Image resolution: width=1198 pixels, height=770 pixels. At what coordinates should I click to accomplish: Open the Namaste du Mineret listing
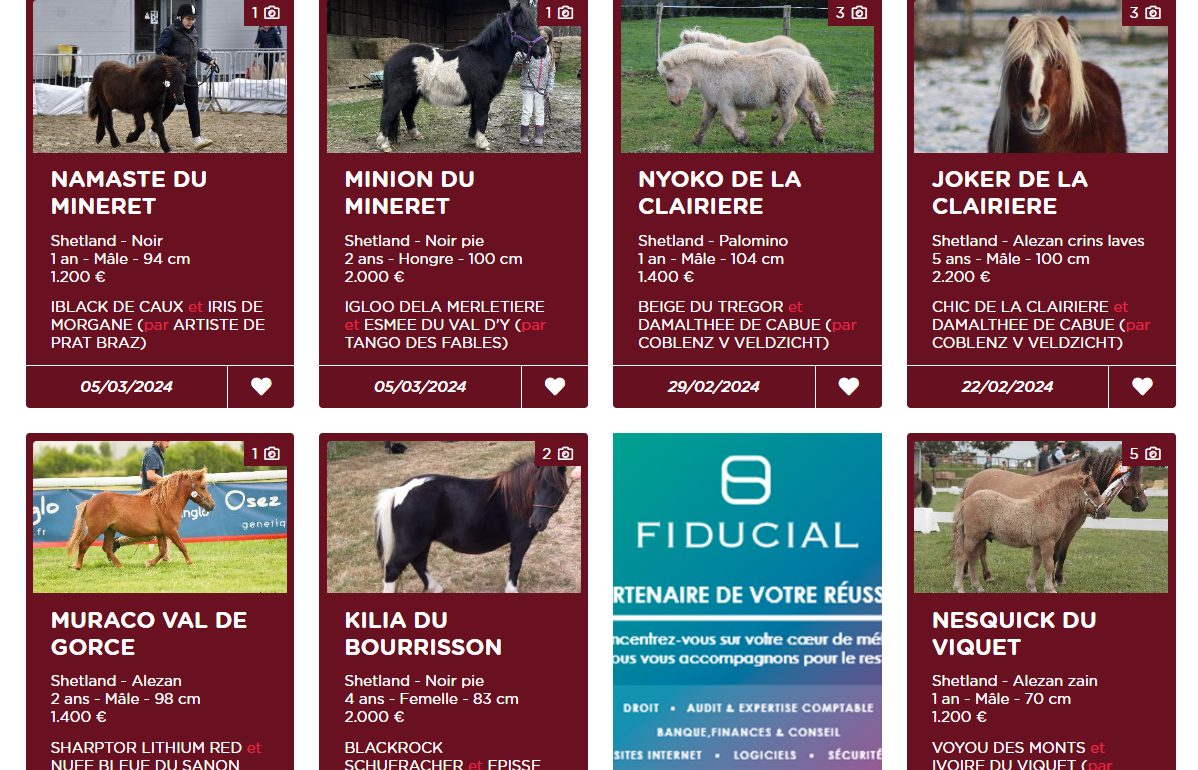pyautogui.click(x=129, y=192)
